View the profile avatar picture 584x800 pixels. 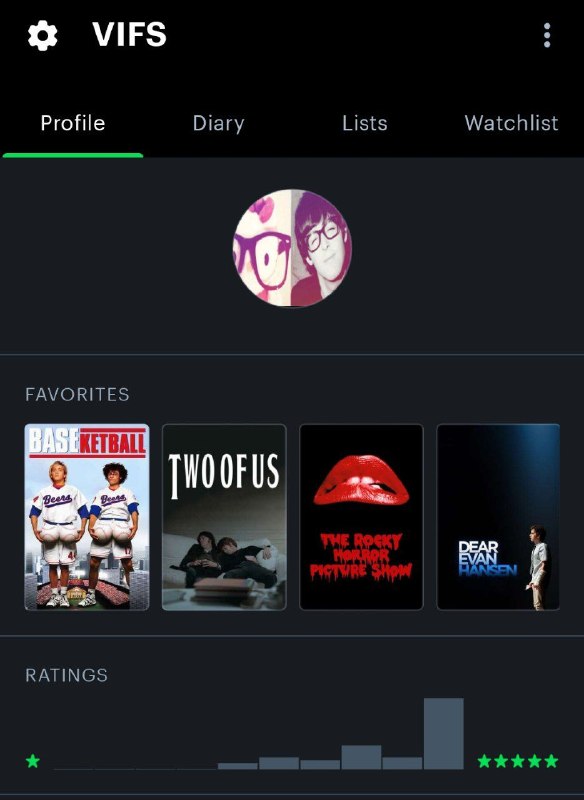pyautogui.click(x=292, y=248)
